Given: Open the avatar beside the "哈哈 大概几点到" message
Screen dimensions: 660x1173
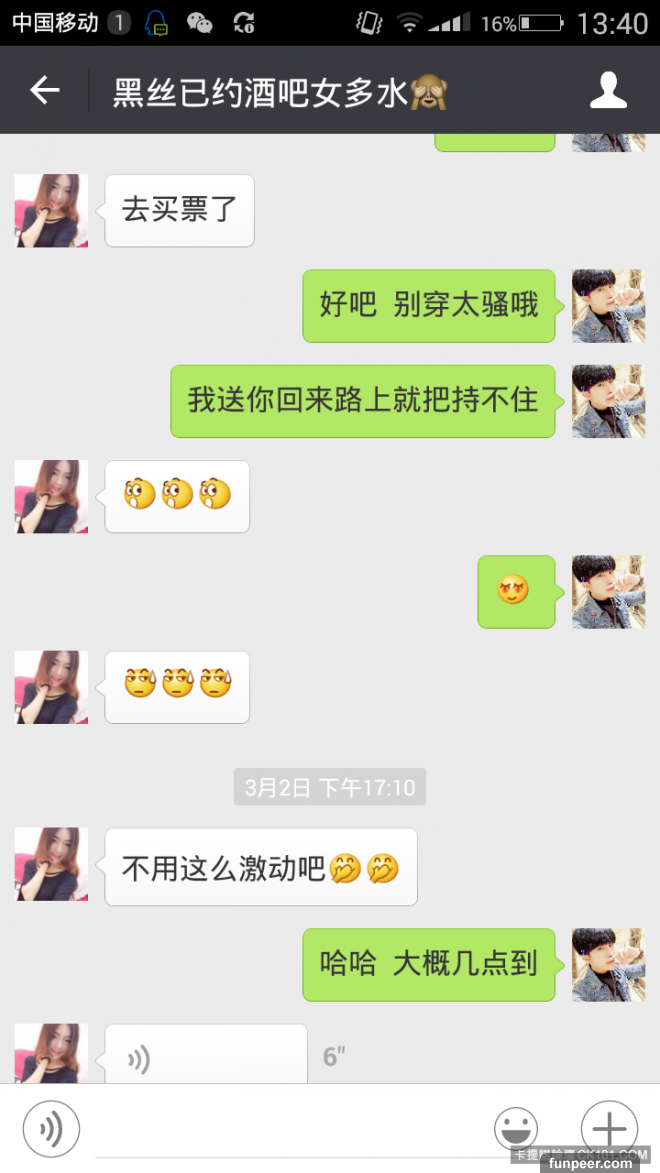Looking at the screenshot, I should pyautogui.click(x=608, y=965).
